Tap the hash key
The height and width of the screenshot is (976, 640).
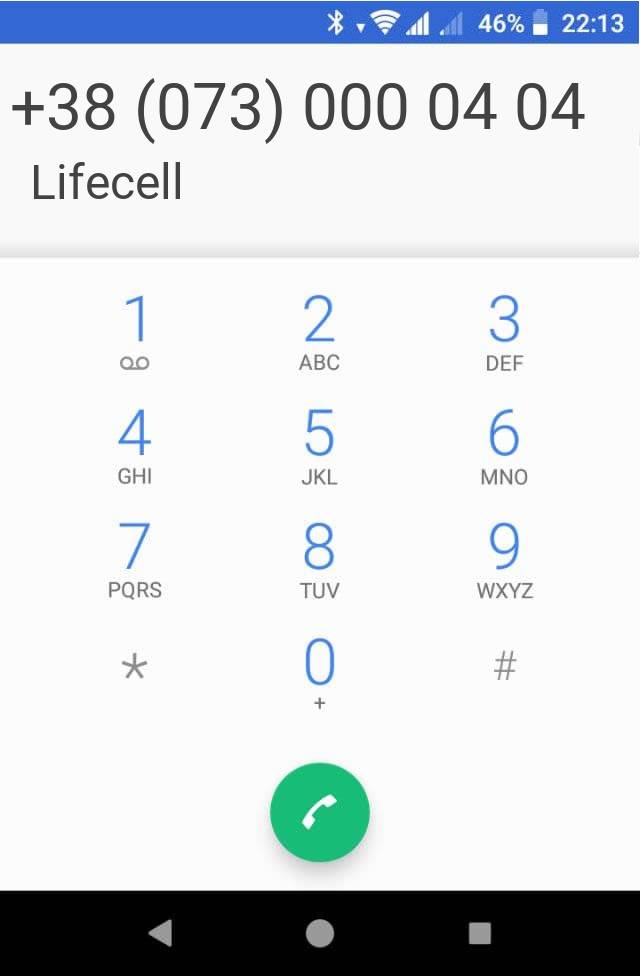(504, 666)
